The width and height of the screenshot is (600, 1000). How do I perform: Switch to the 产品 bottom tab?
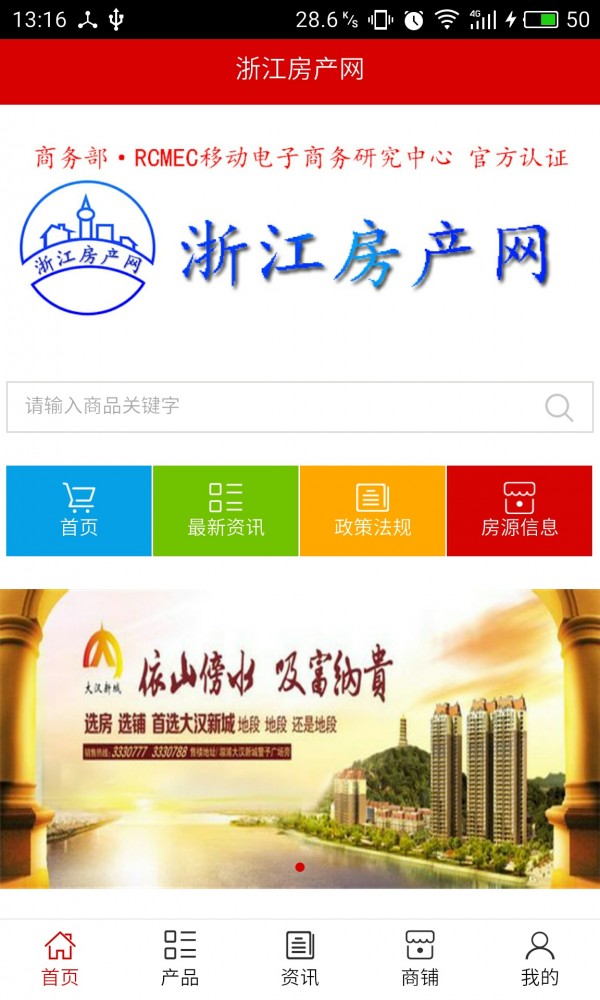point(180,958)
